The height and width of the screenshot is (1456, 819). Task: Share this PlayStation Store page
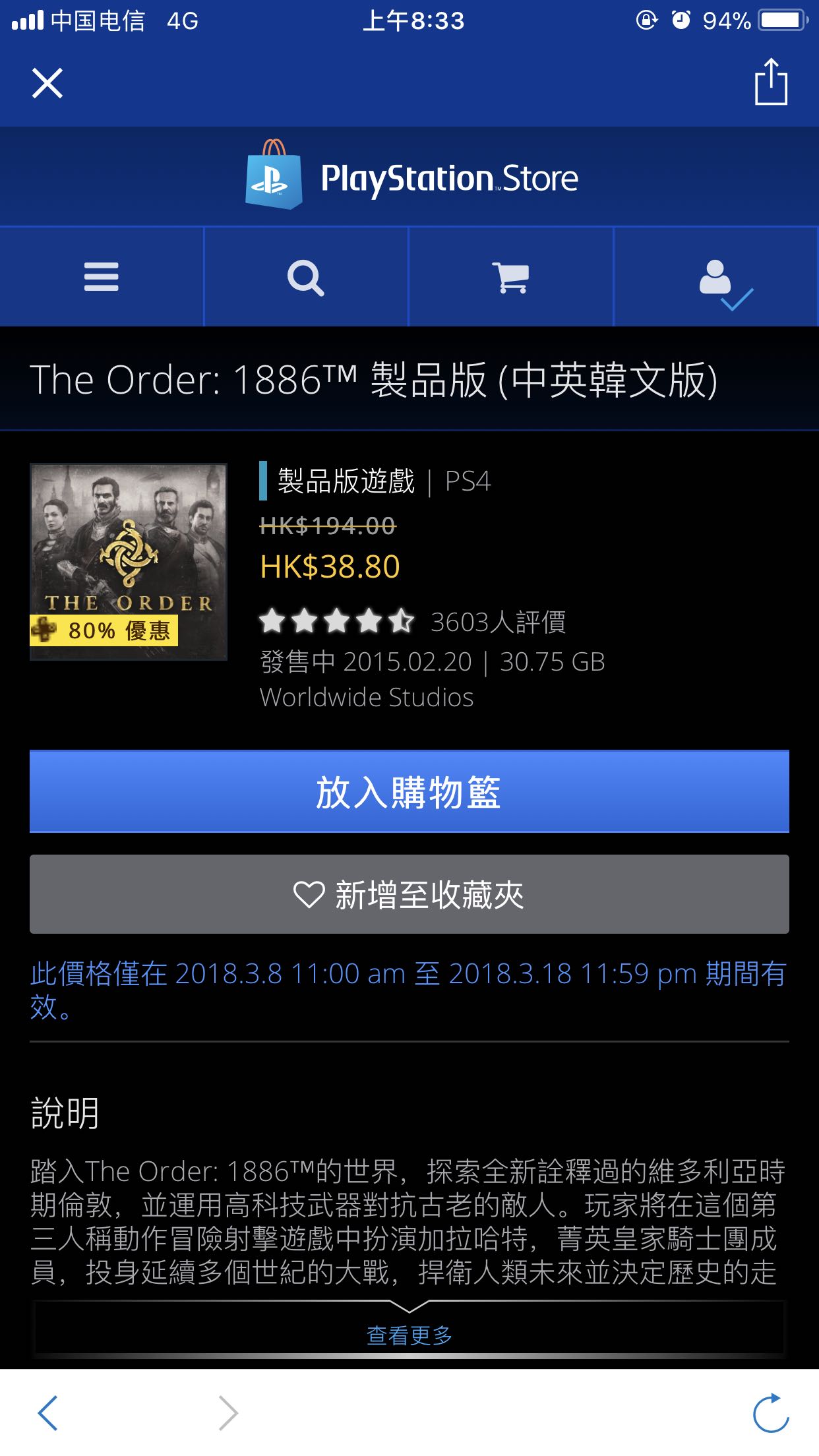[771, 82]
